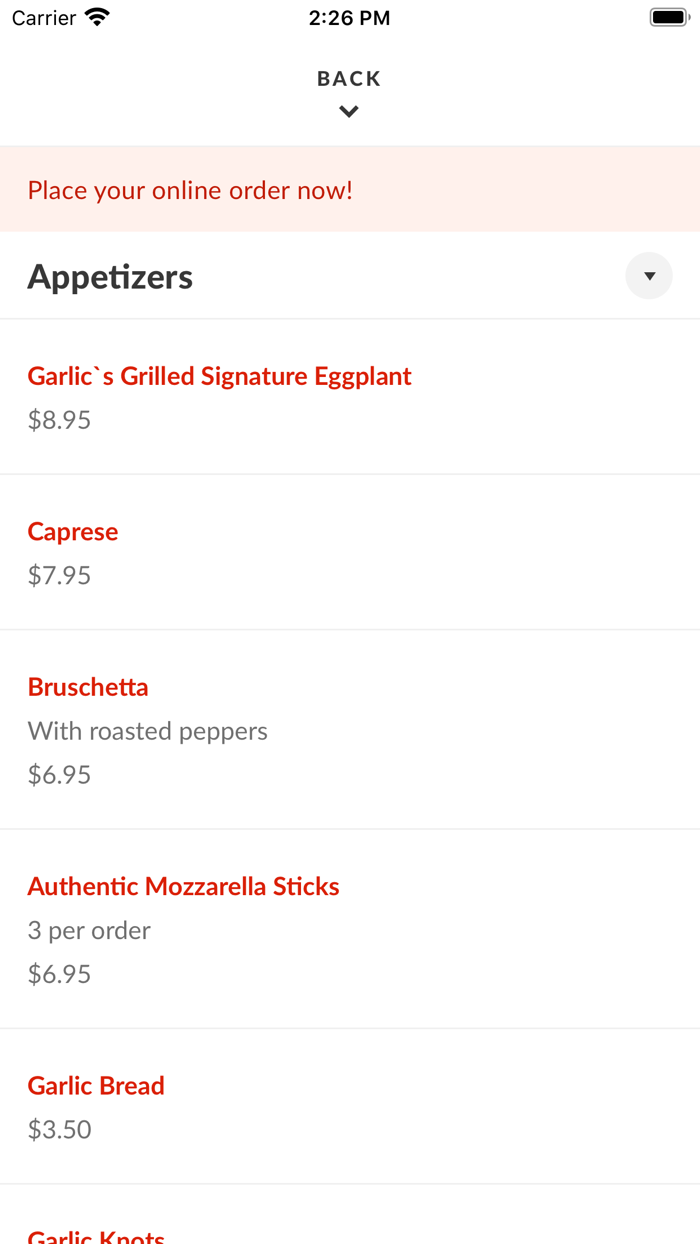Viewport: 700px width, 1244px height.
Task: Tap the Place your online order now banner
Action: coord(190,190)
